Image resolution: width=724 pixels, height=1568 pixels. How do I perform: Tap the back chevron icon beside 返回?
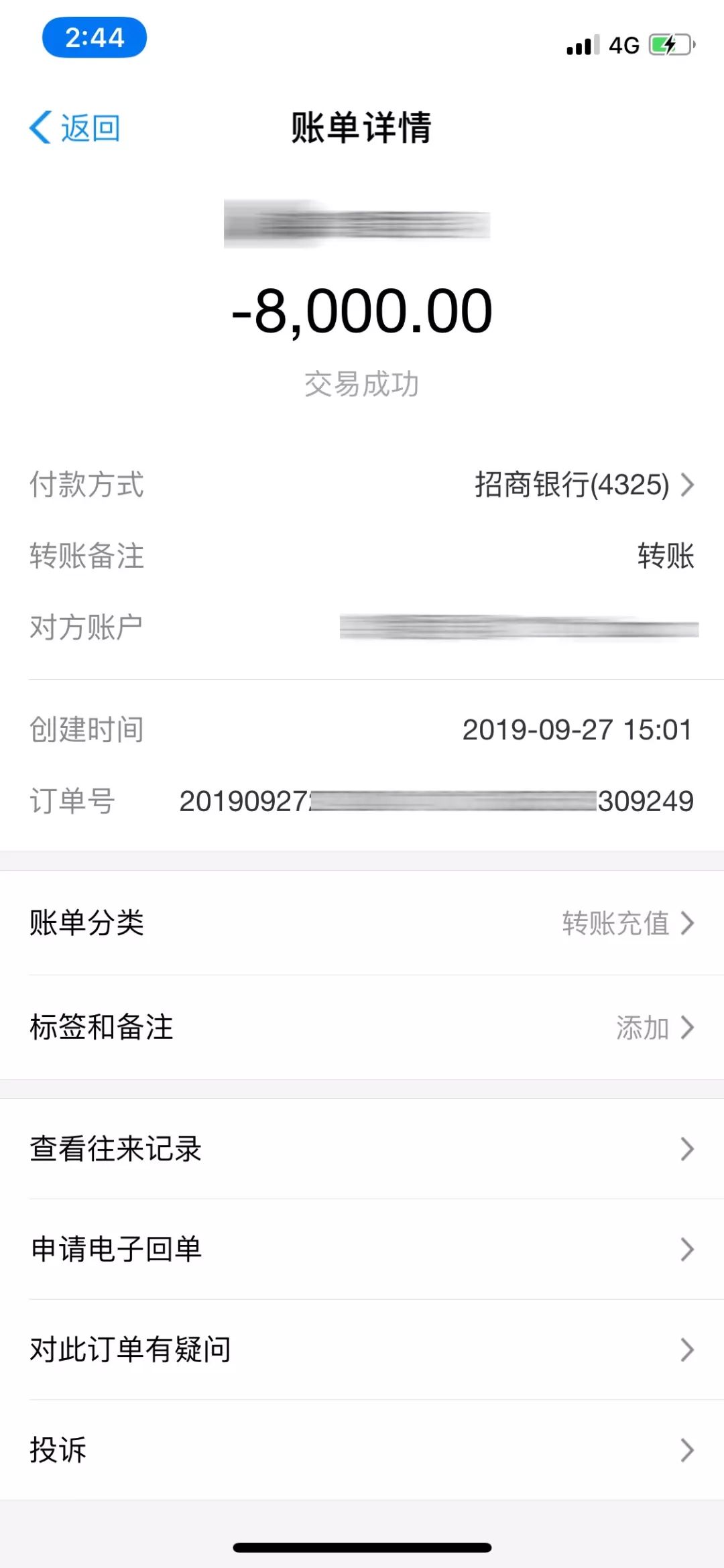point(40,127)
